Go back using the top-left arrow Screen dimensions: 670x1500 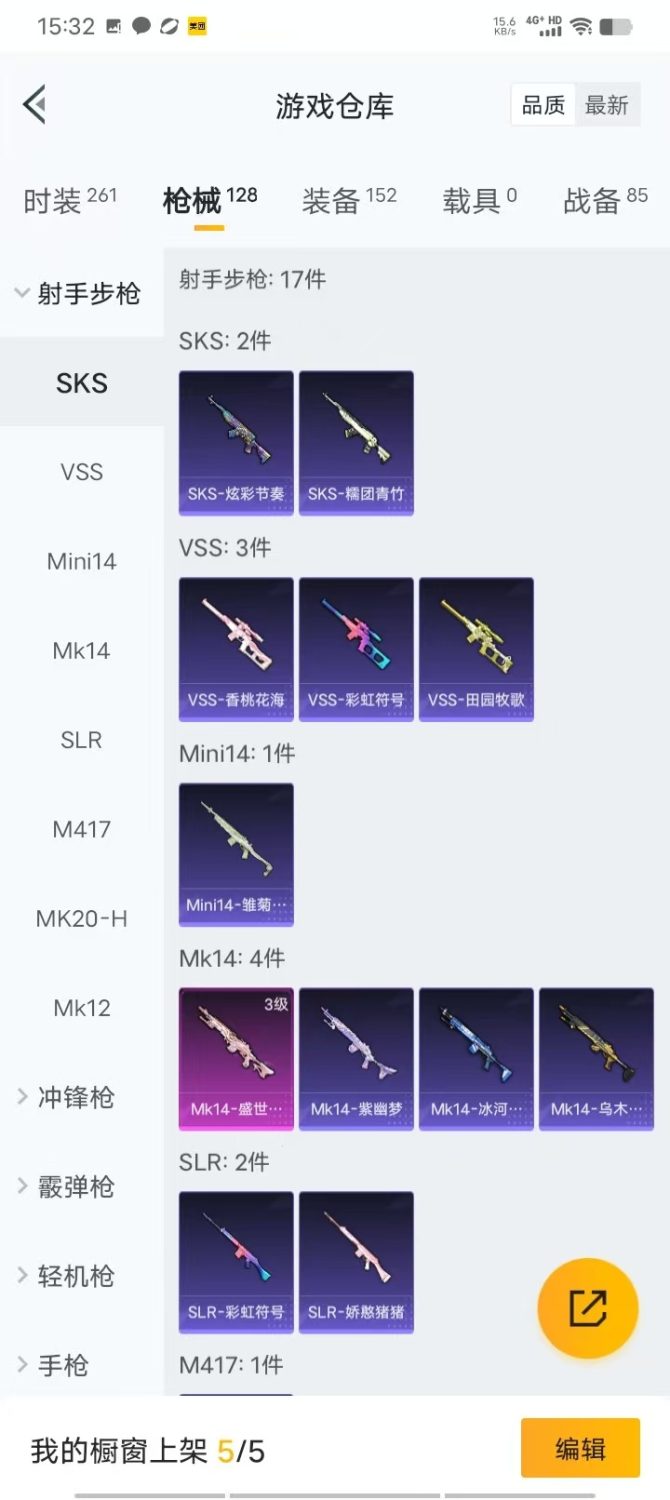(35, 104)
